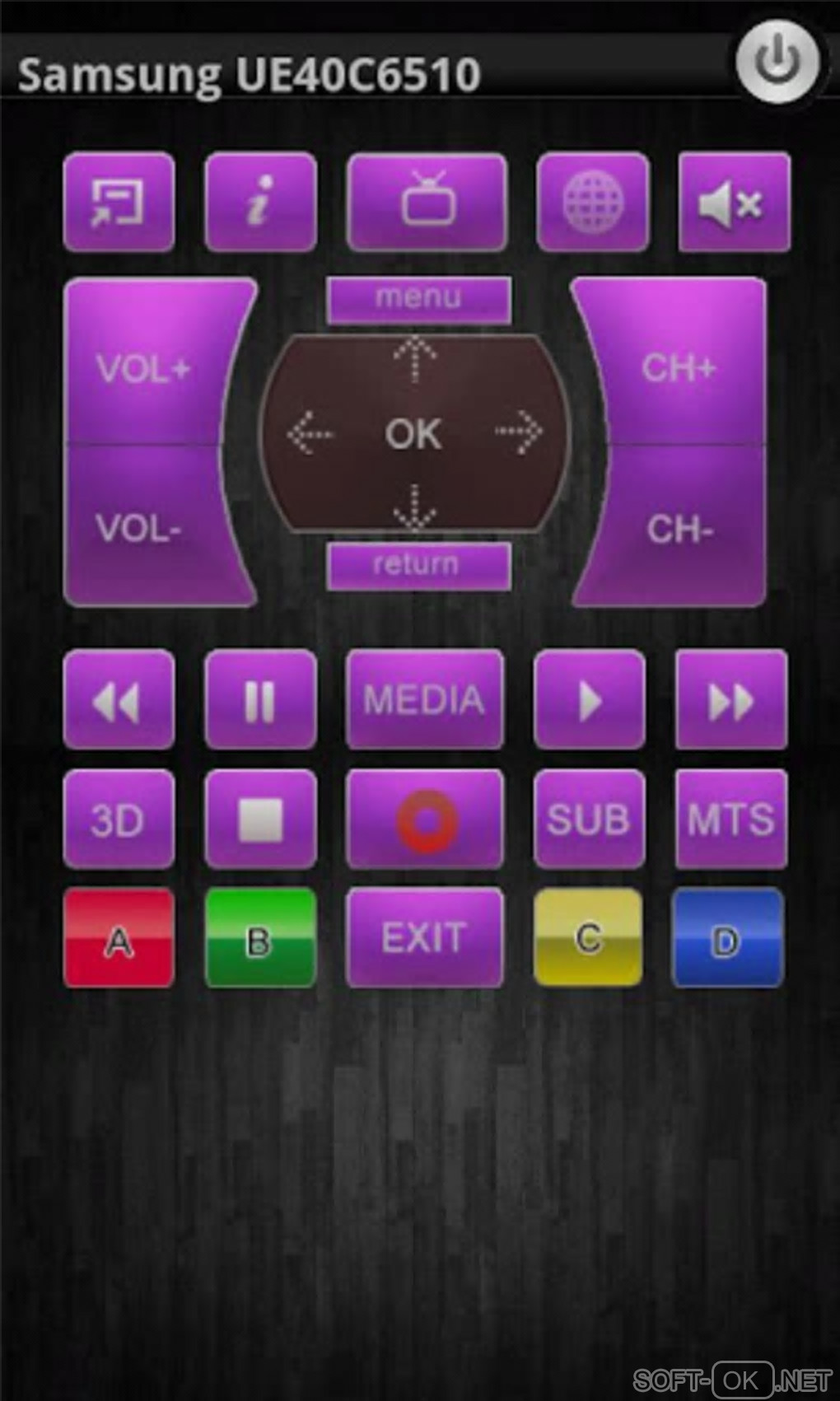Open the internet globe button

(592, 203)
